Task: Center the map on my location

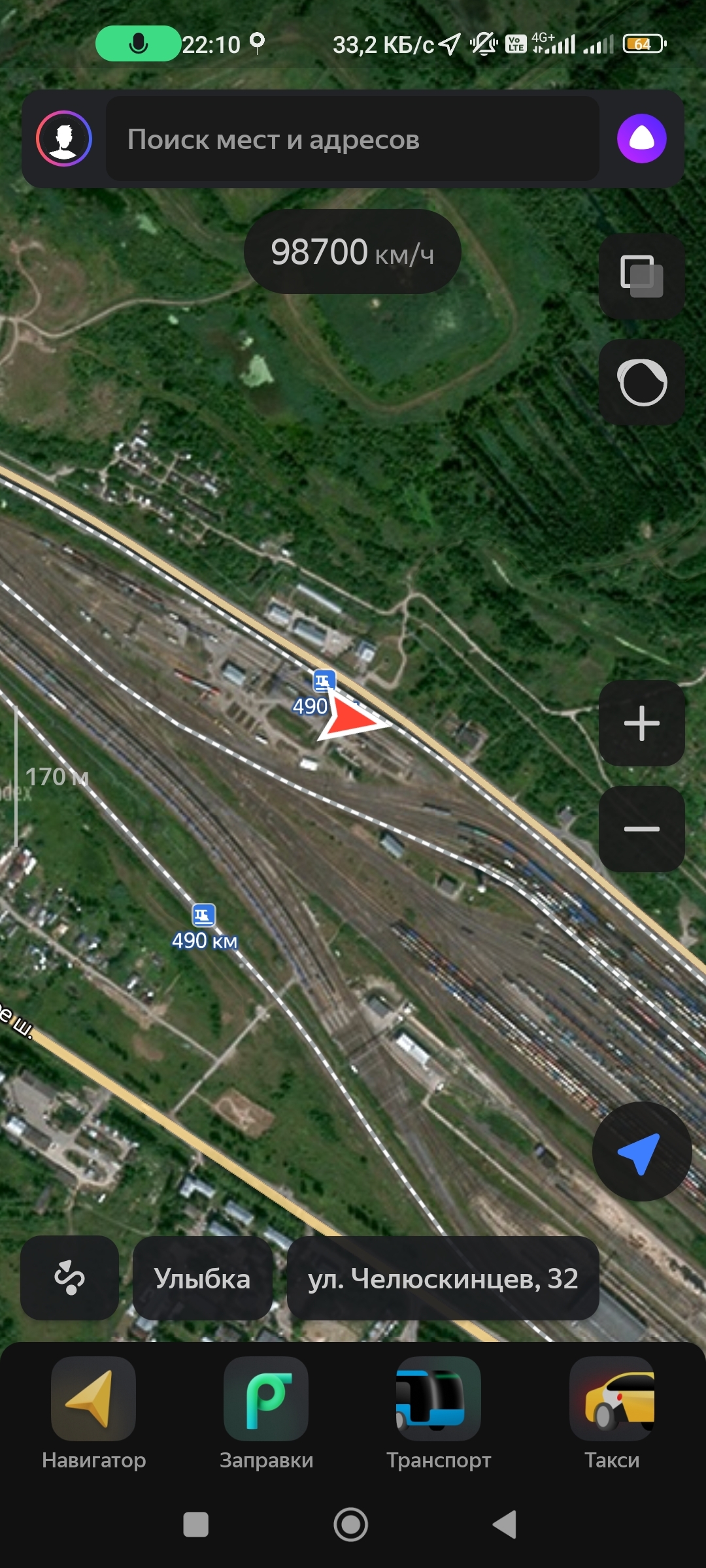Action: pos(641,1152)
